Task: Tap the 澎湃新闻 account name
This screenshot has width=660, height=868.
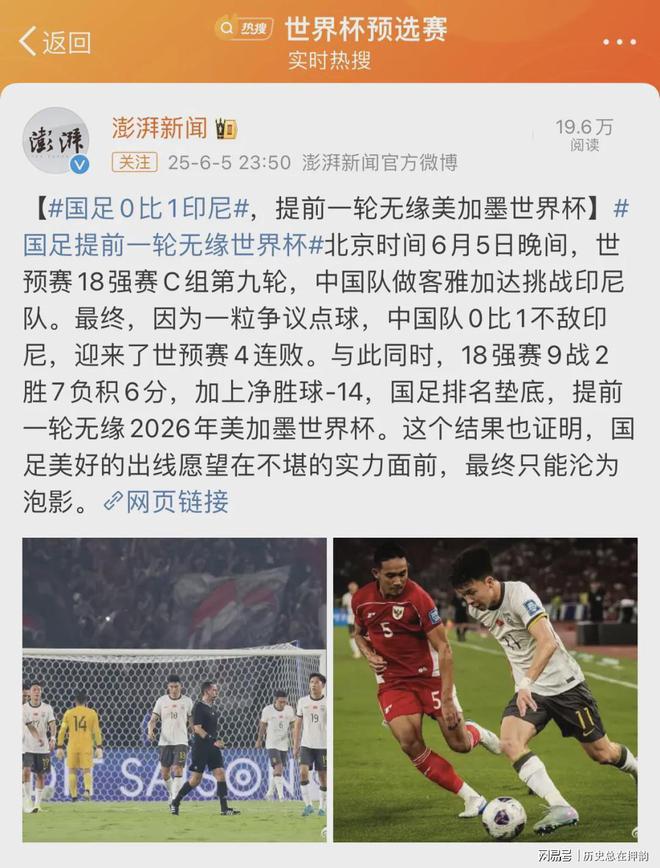Action: 159,128
